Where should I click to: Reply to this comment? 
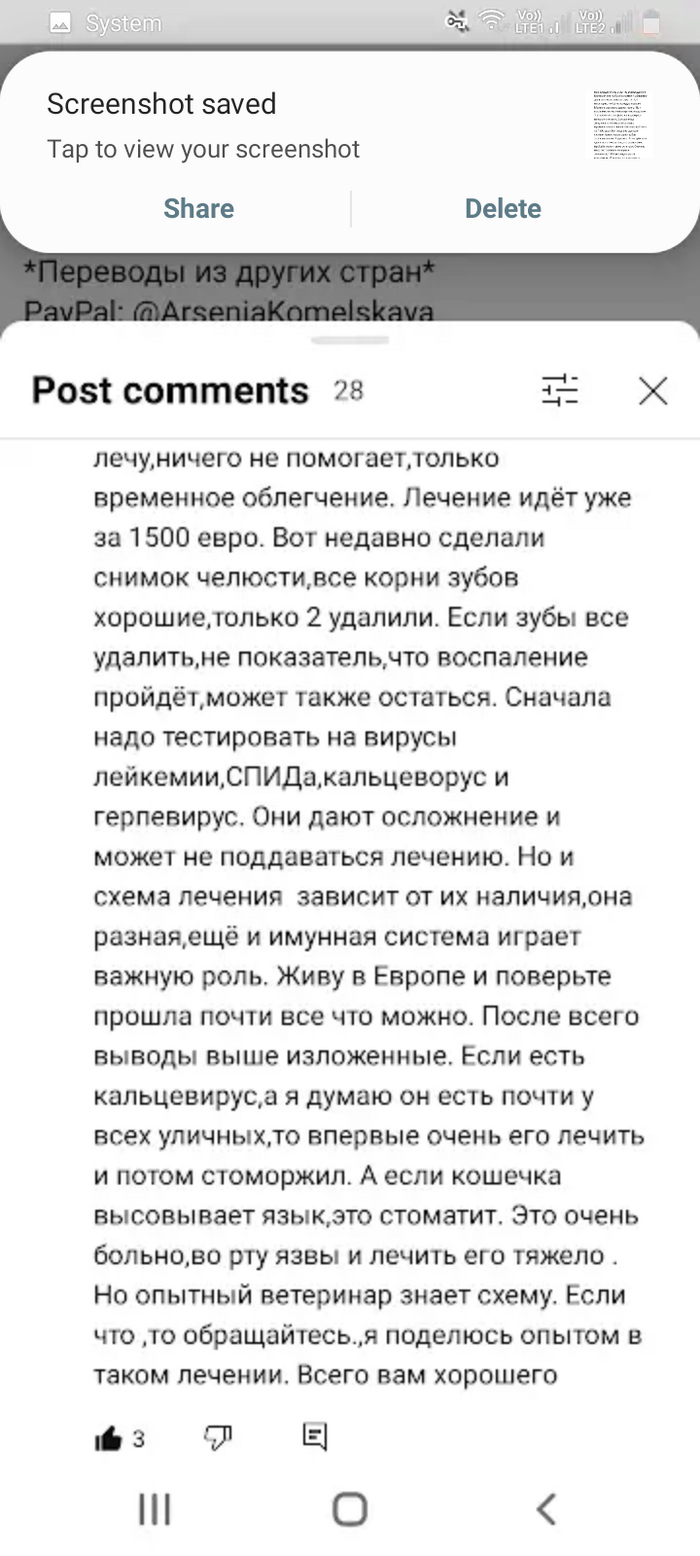point(315,1437)
